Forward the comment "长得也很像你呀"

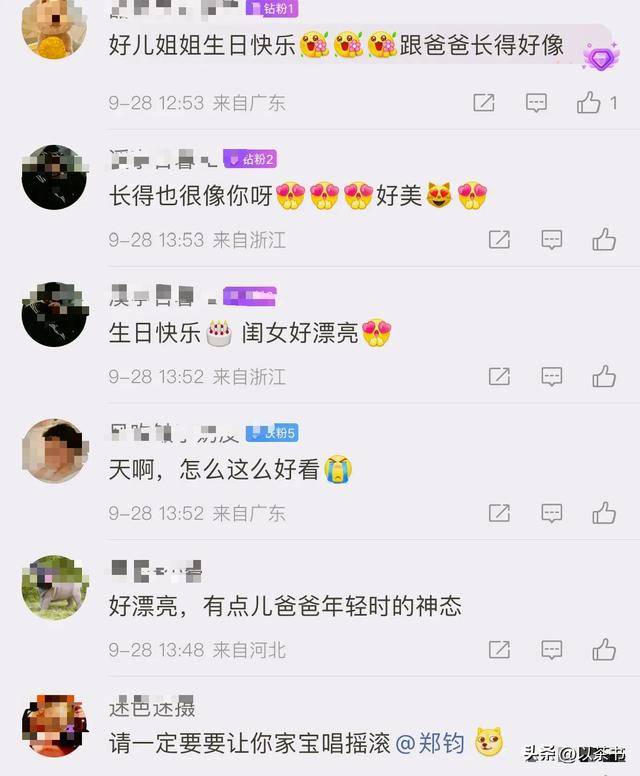pos(499,239)
